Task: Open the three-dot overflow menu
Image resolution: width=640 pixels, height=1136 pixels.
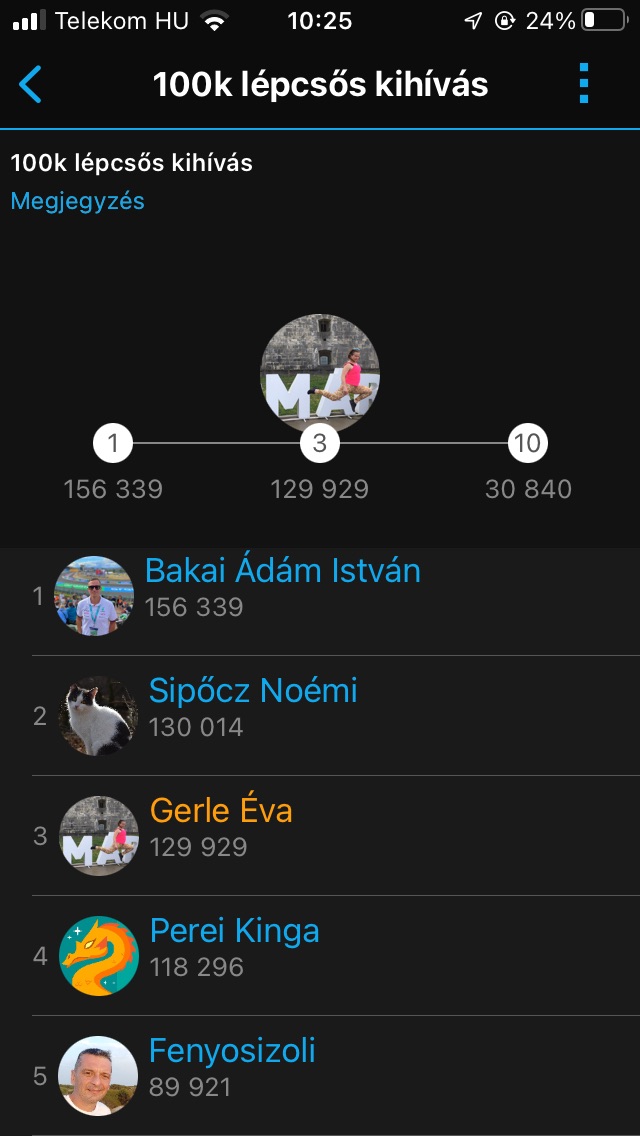Action: click(x=584, y=84)
